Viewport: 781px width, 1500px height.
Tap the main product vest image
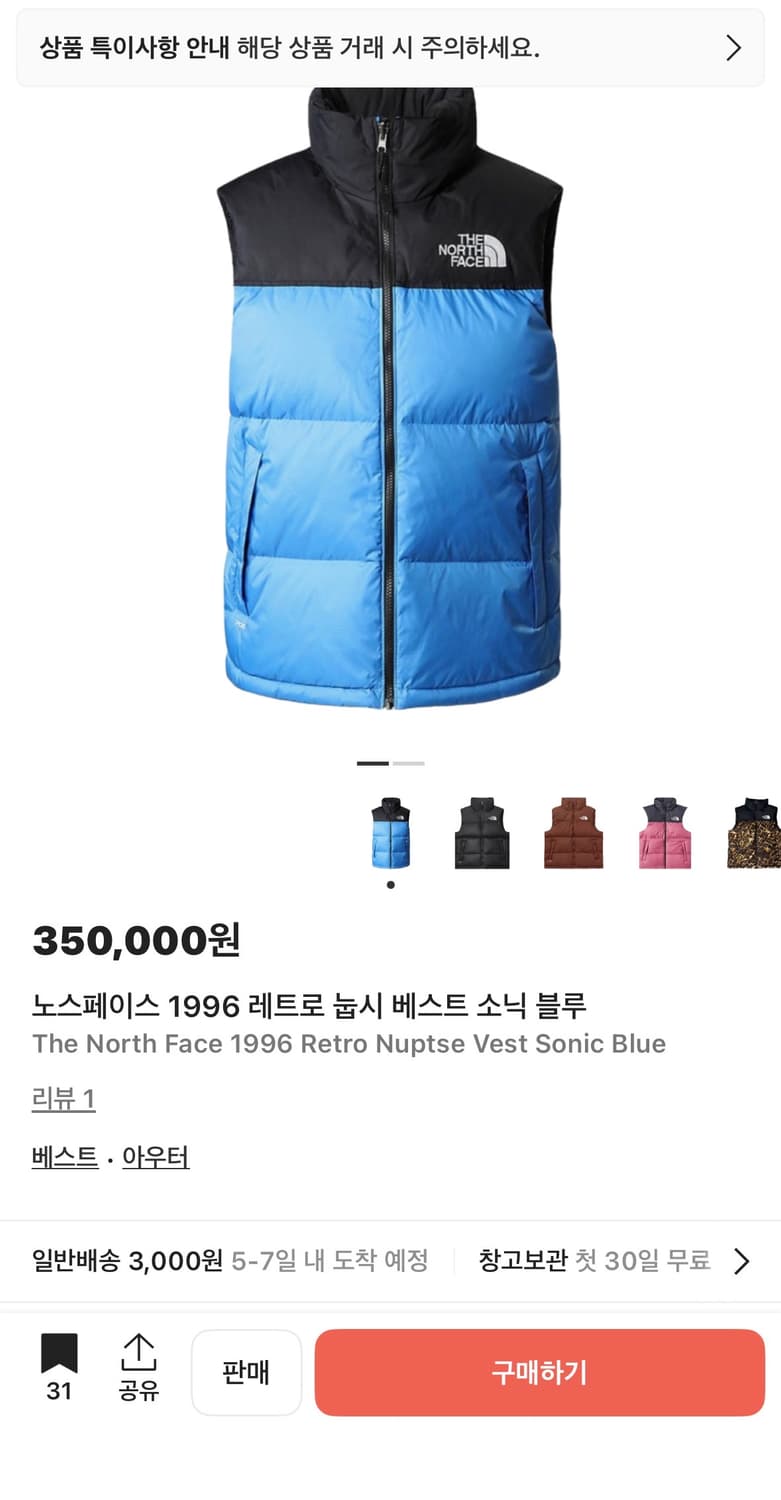(x=390, y=420)
